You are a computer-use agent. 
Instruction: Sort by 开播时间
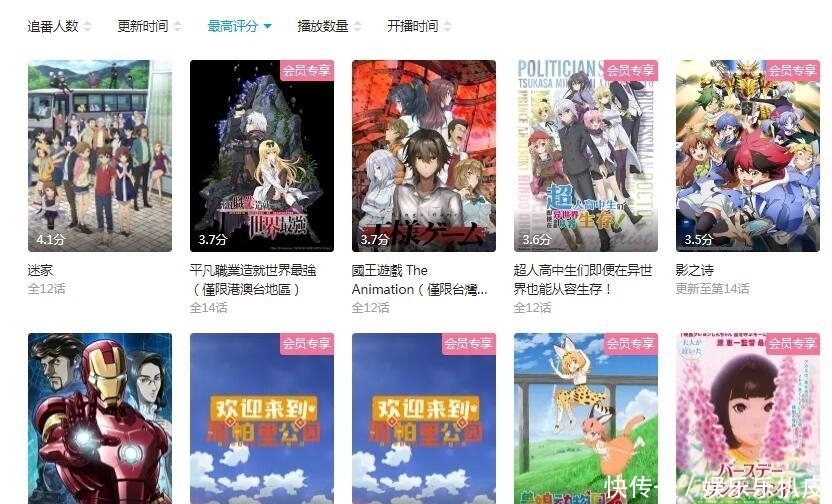pos(419,26)
